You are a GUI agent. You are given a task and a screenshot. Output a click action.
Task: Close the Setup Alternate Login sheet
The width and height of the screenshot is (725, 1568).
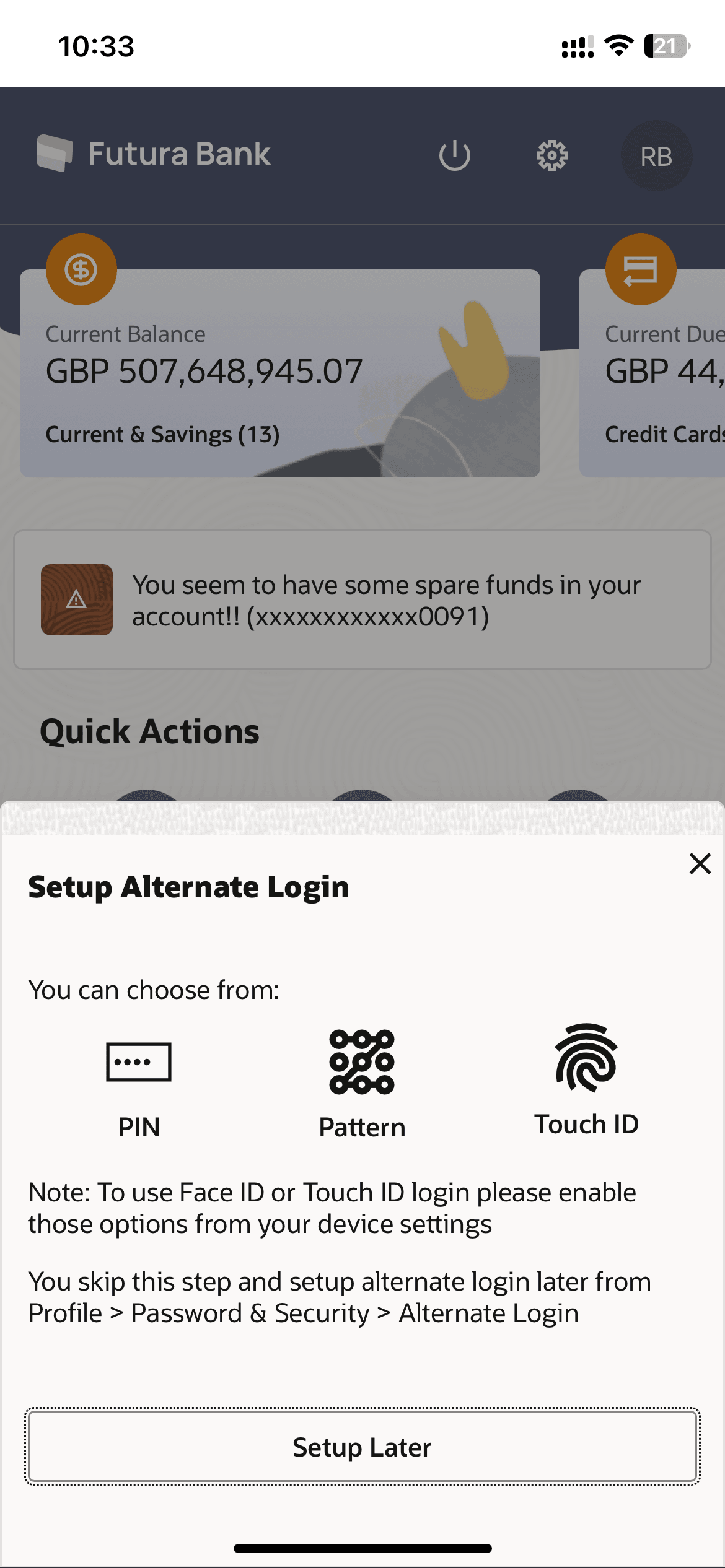coord(700,863)
